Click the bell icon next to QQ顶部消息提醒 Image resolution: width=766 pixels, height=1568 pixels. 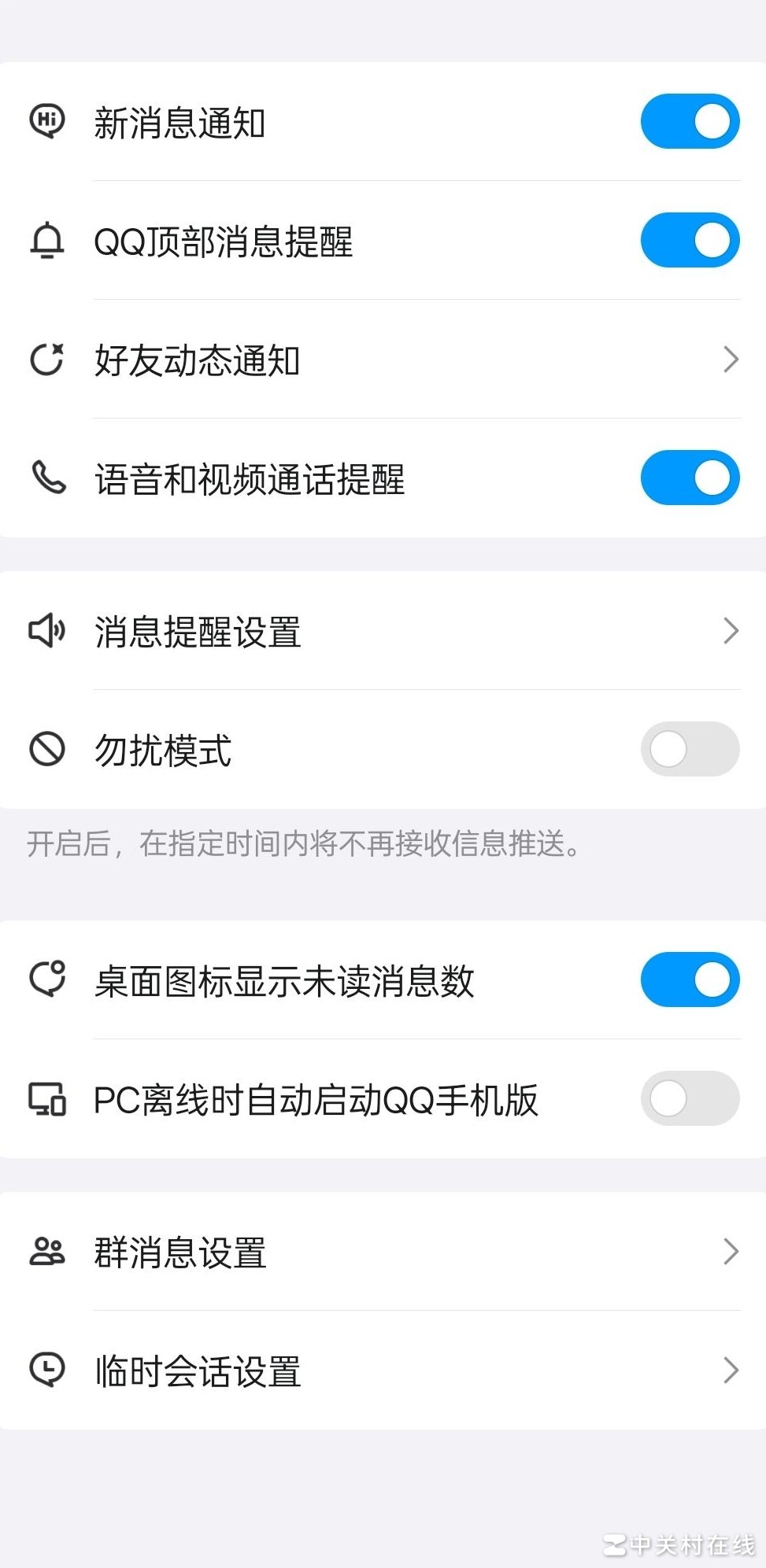46,240
